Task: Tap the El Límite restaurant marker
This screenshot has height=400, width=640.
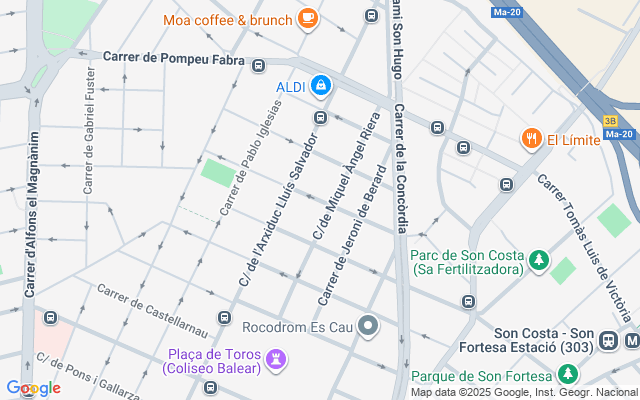Action: tap(531, 139)
